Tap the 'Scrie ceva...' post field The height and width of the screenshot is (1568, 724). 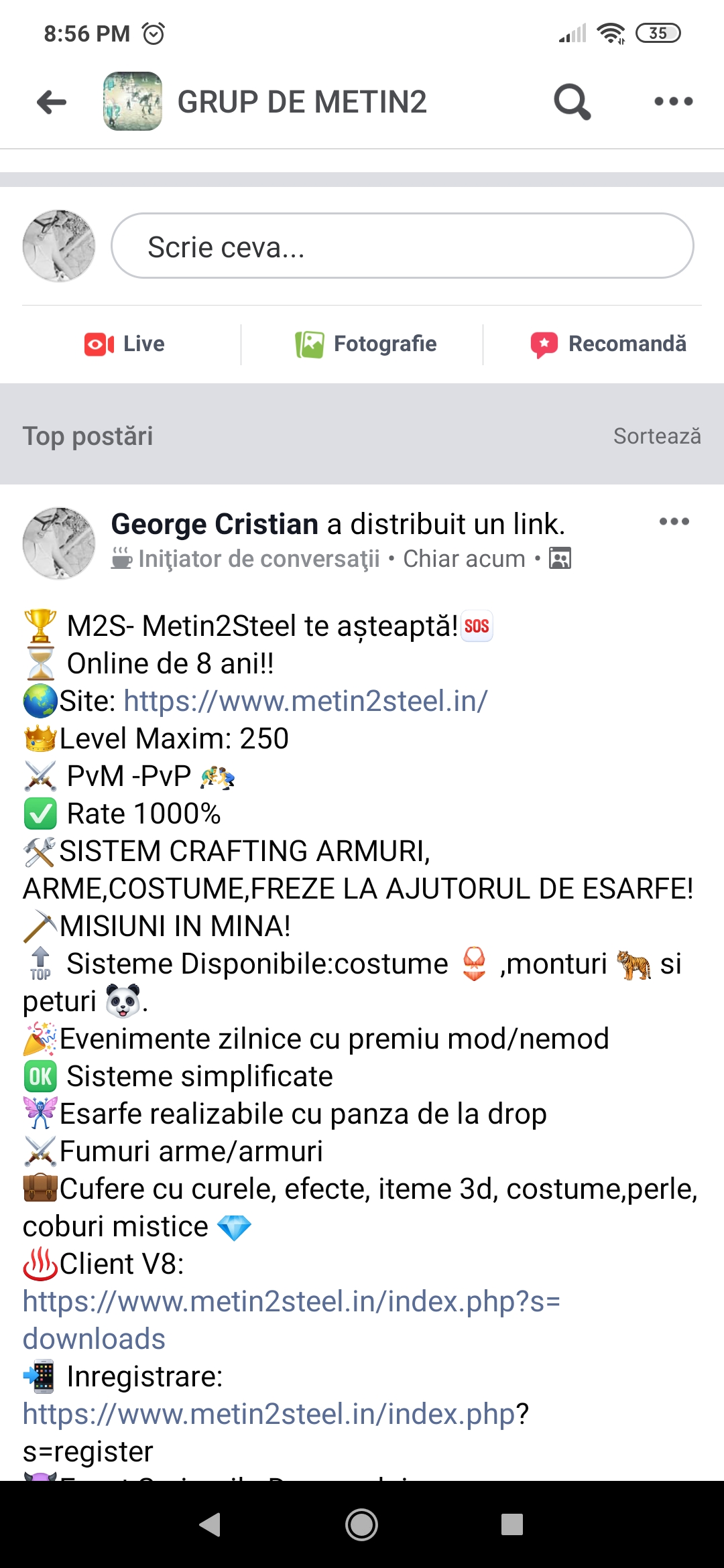[x=402, y=246]
